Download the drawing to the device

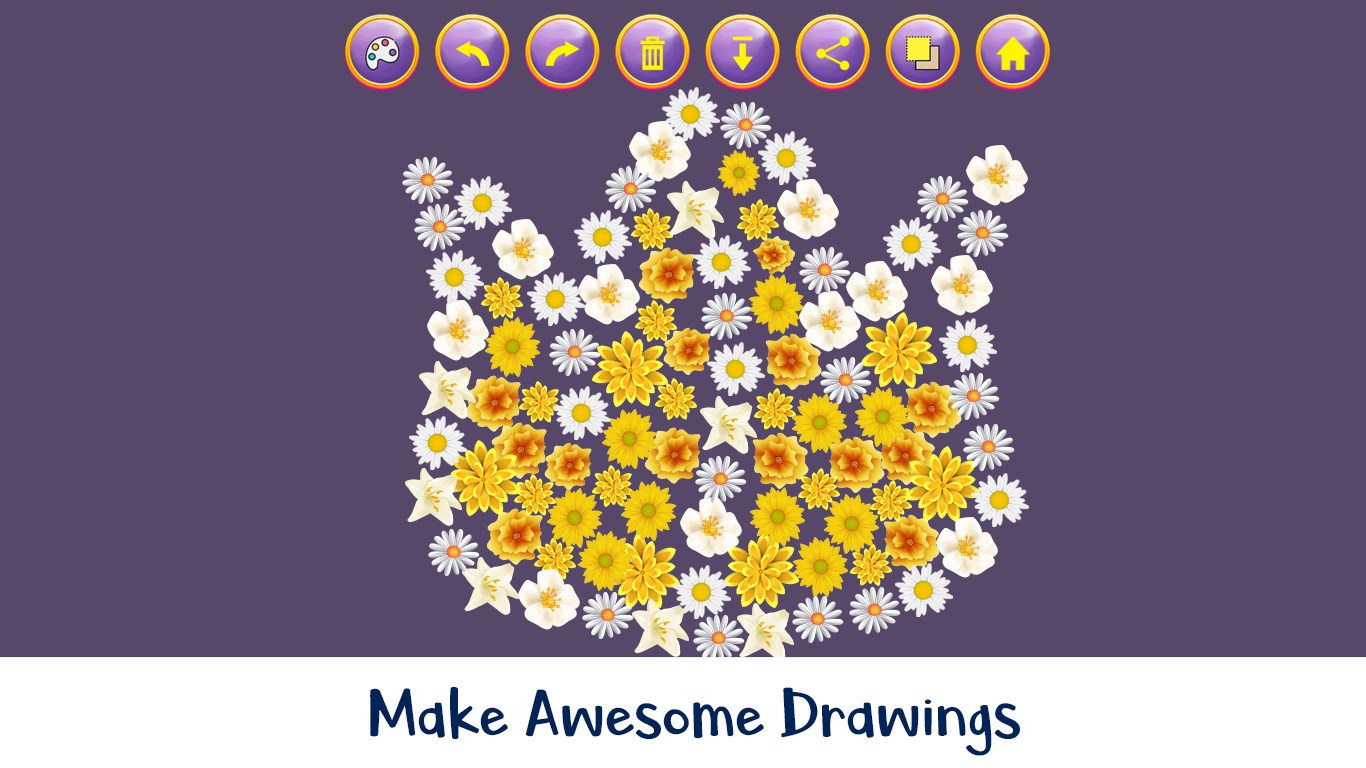click(x=742, y=52)
